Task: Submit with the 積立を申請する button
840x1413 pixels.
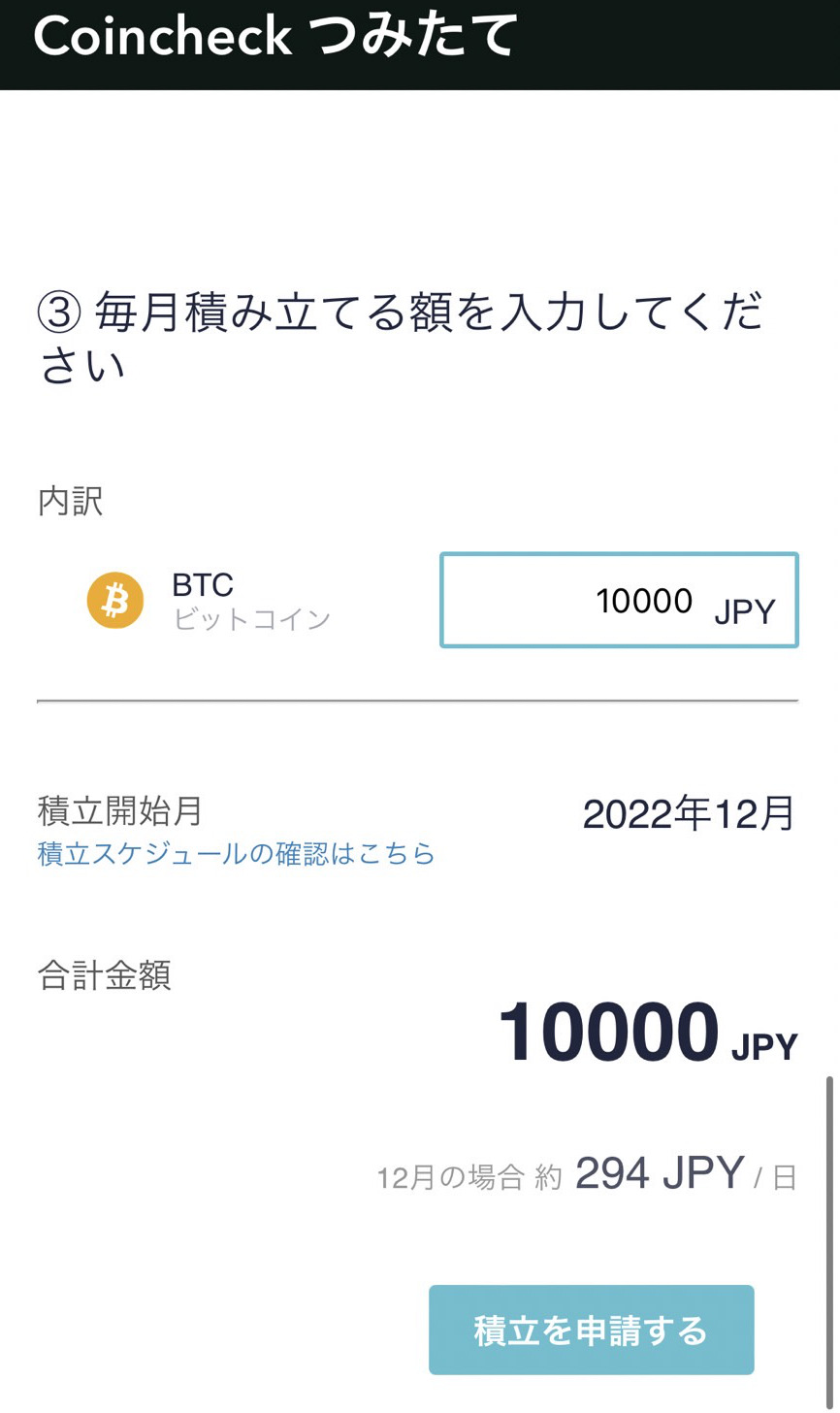Action: pos(591,1330)
